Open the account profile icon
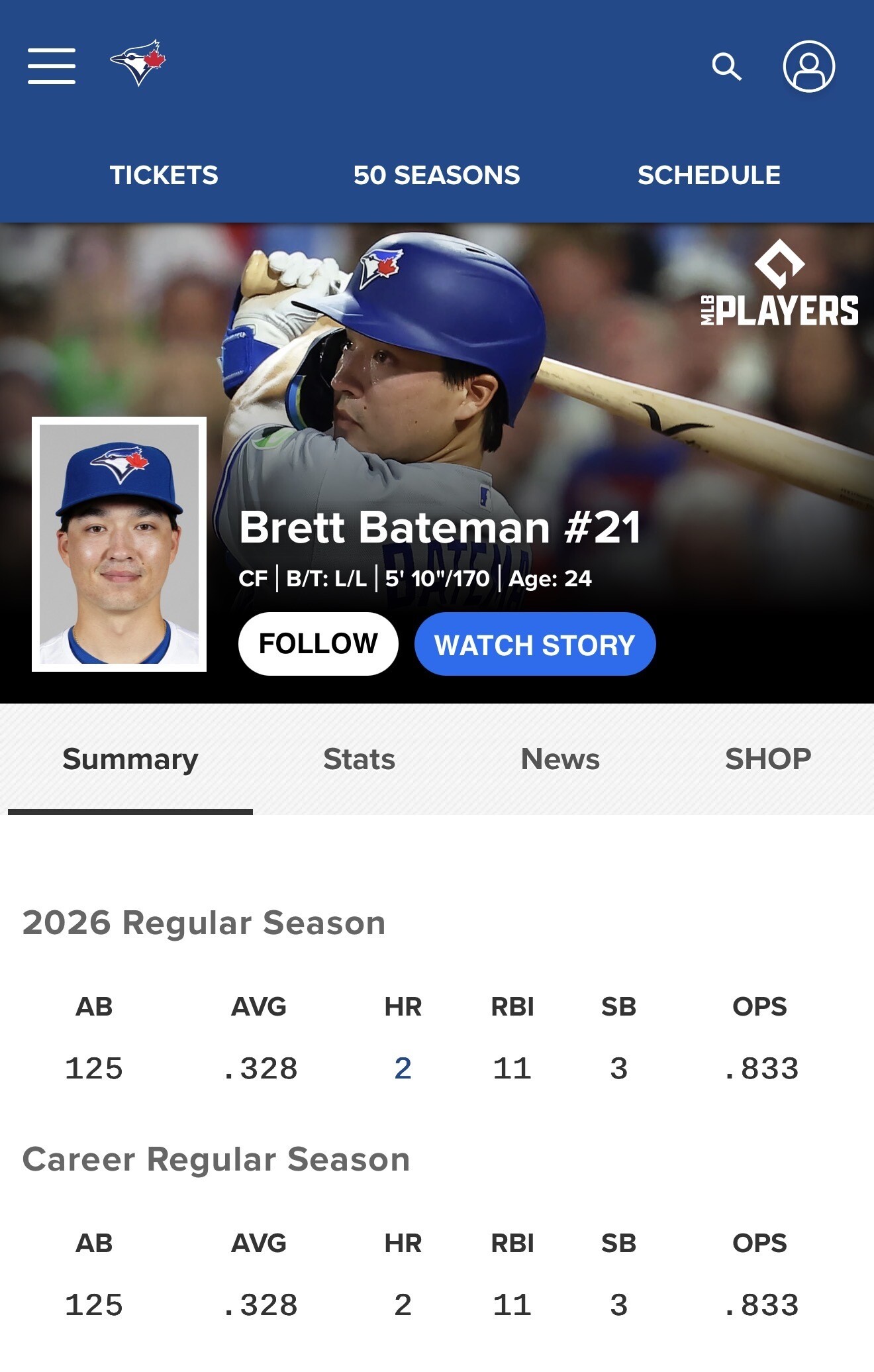The height and width of the screenshot is (1372, 874). [x=808, y=66]
